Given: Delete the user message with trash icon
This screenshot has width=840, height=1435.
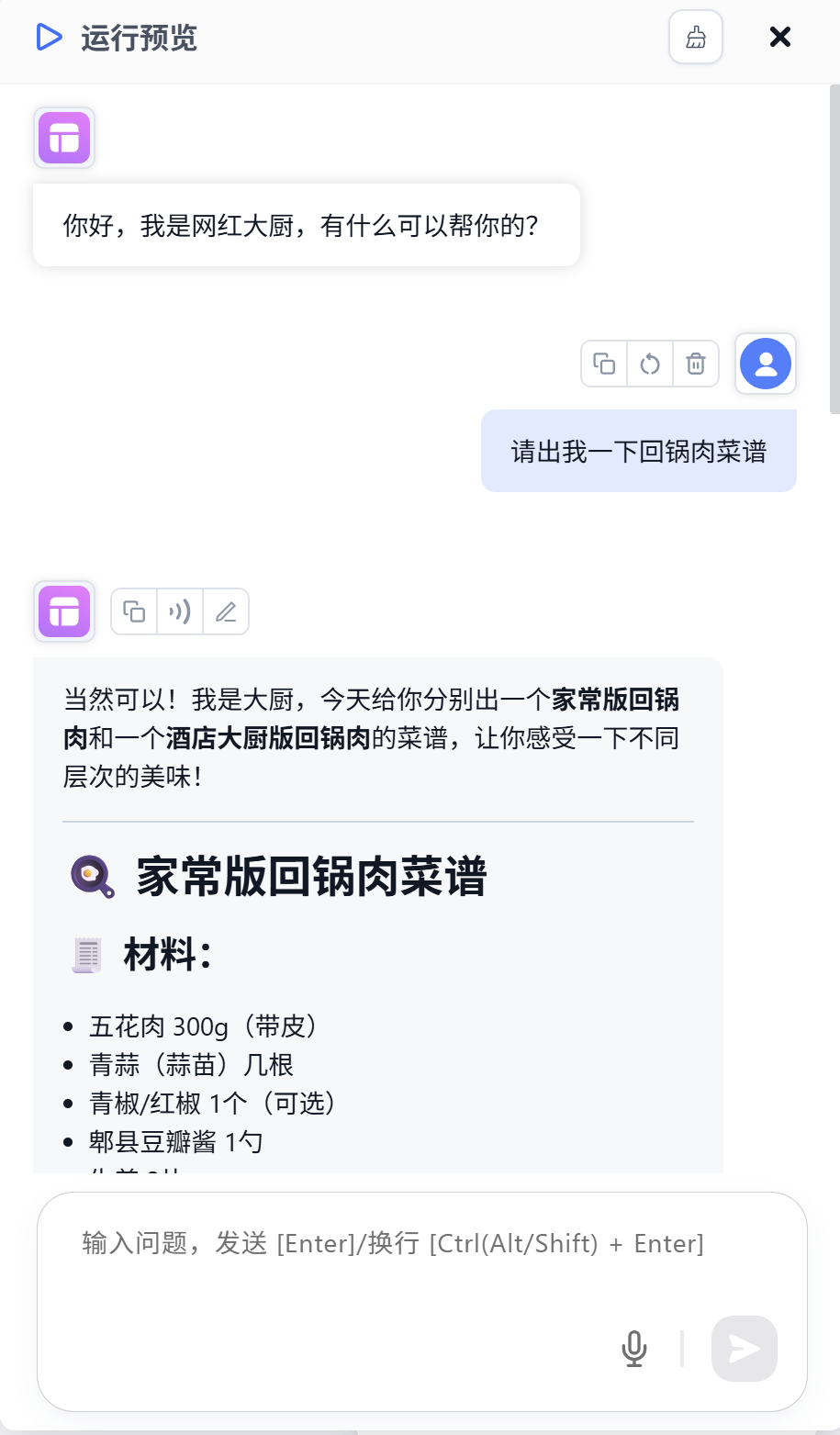Looking at the screenshot, I should (695, 364).
